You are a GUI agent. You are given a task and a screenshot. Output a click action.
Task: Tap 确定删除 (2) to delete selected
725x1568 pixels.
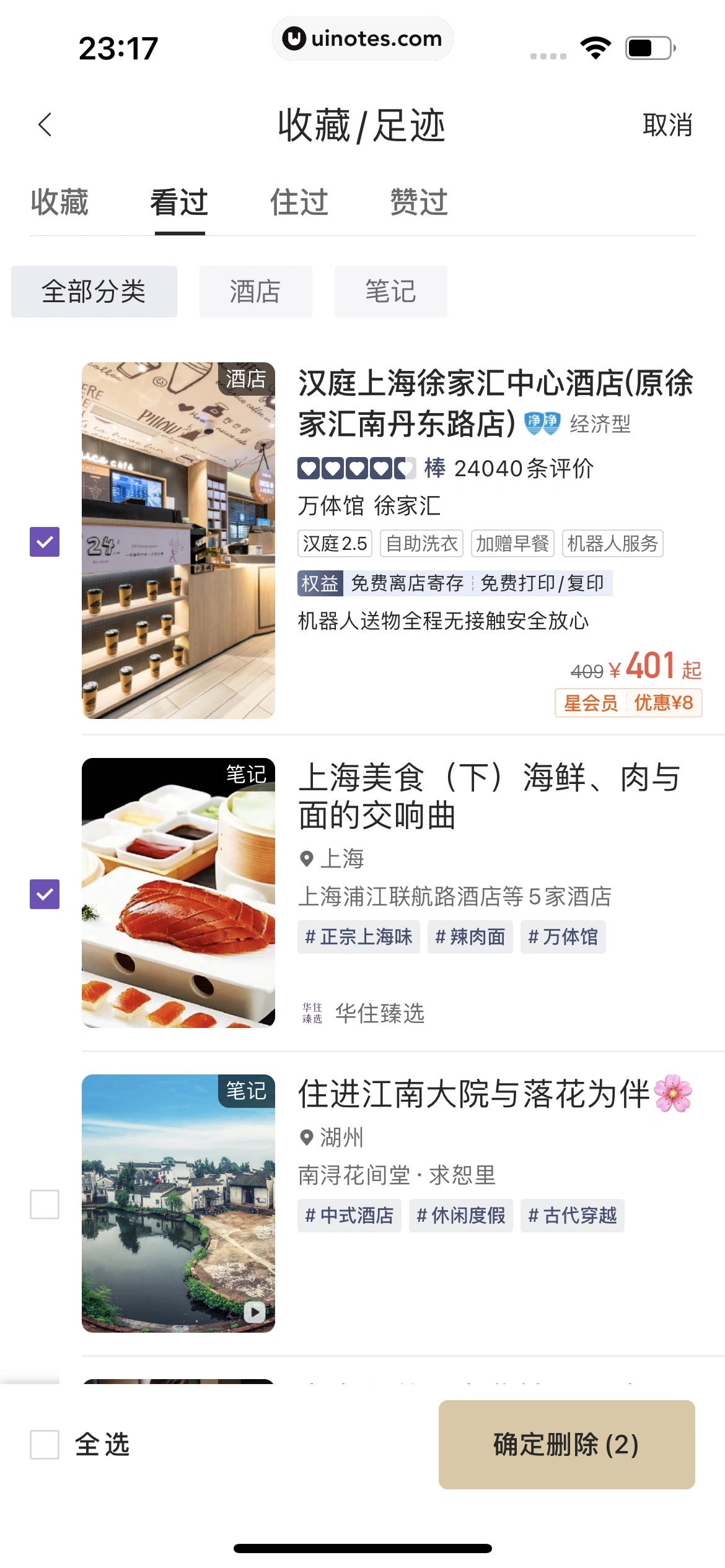566,1445
